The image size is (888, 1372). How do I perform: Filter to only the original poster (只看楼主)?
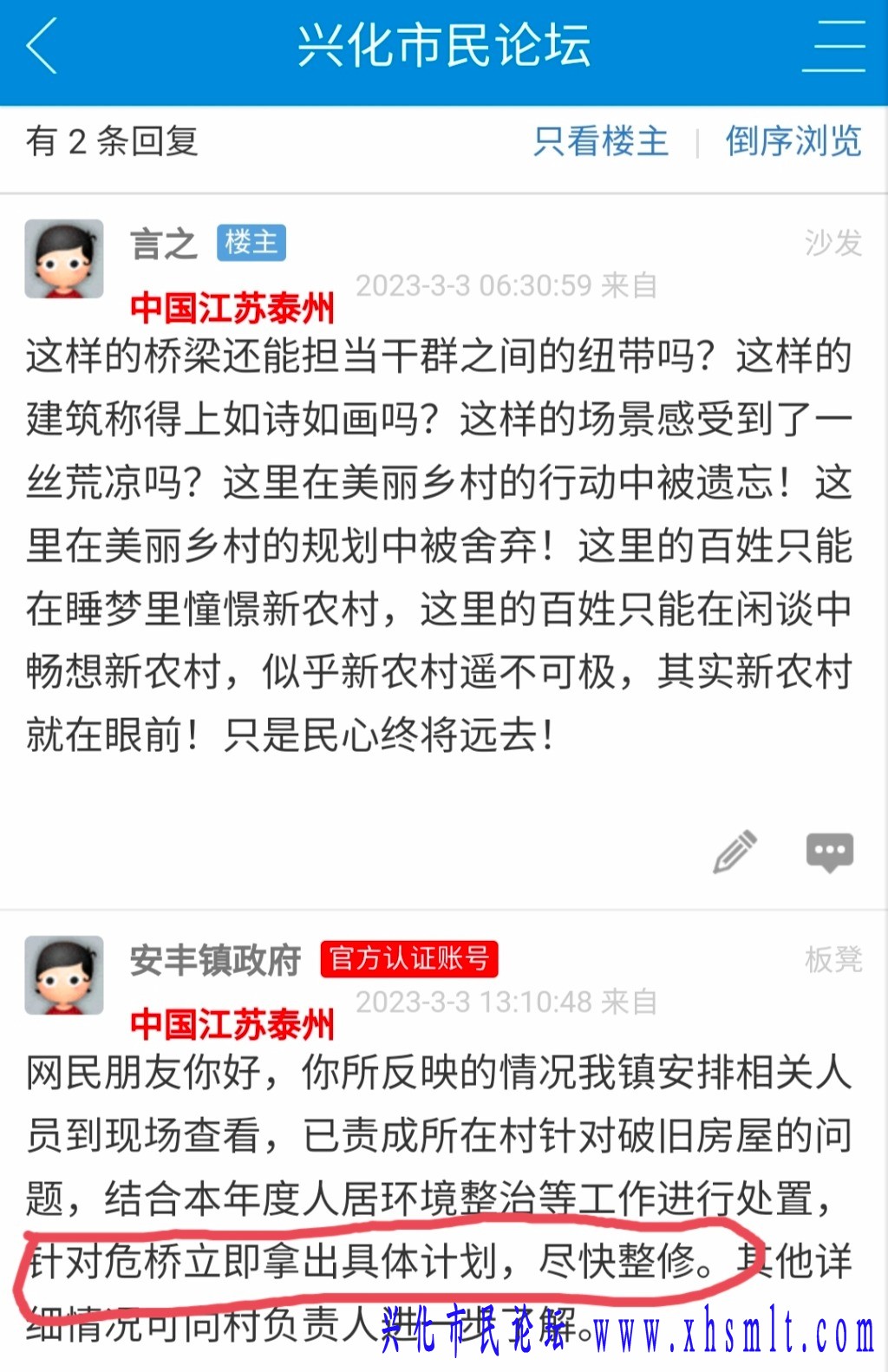[x=601, y=141]
